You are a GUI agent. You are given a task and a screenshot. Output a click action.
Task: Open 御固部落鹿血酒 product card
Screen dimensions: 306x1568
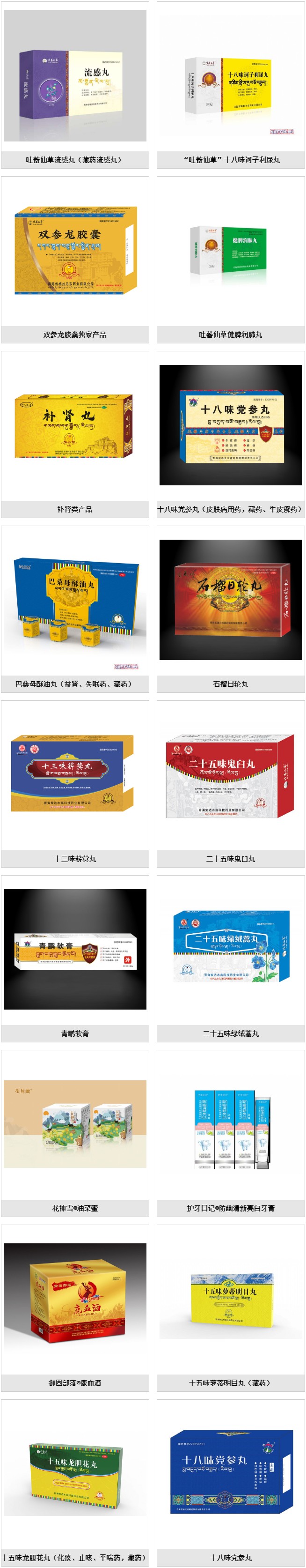(x=75, y=1298)
